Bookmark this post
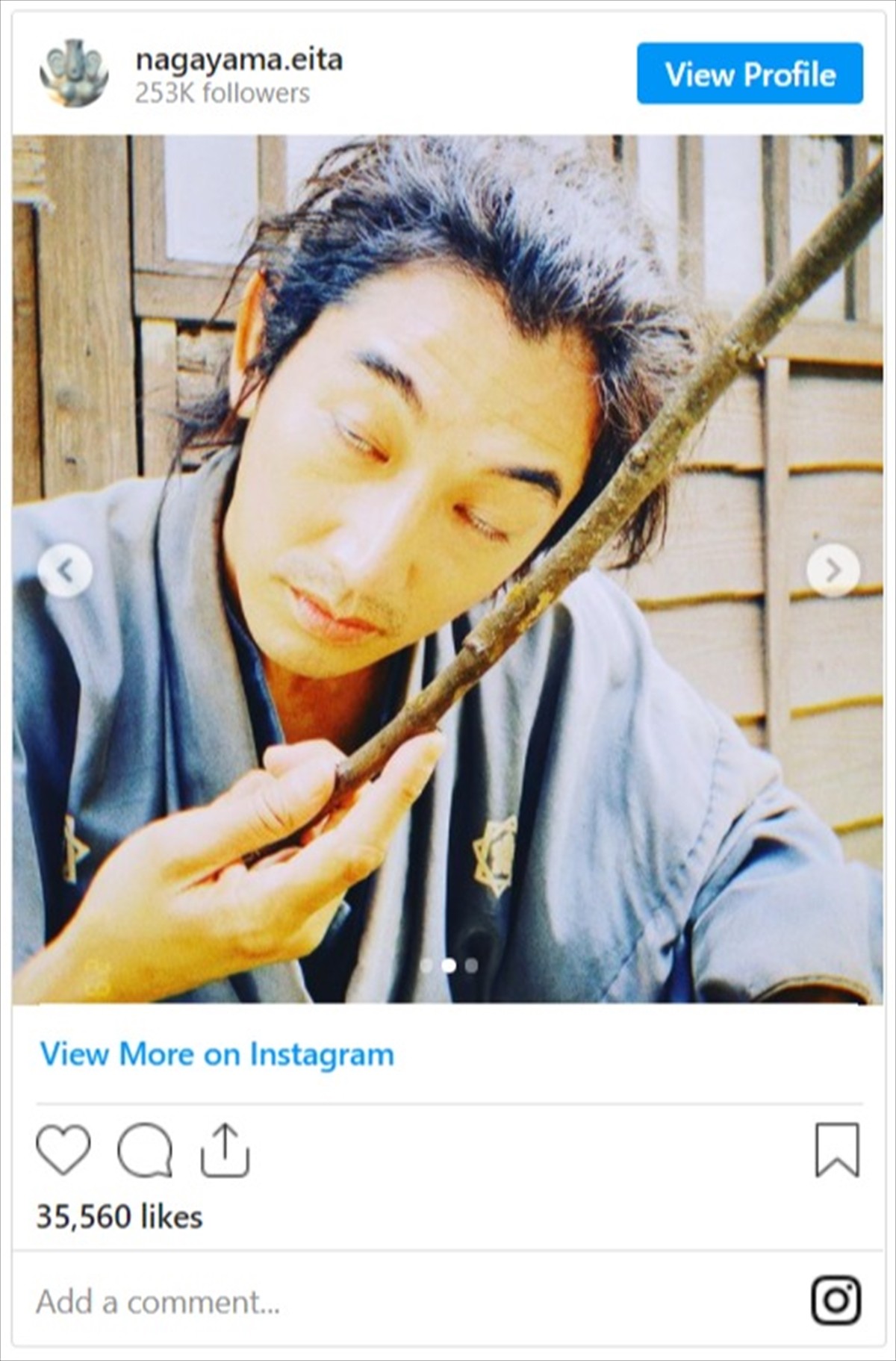This screenshot has width=896, height=1361. coord(837,1150)
